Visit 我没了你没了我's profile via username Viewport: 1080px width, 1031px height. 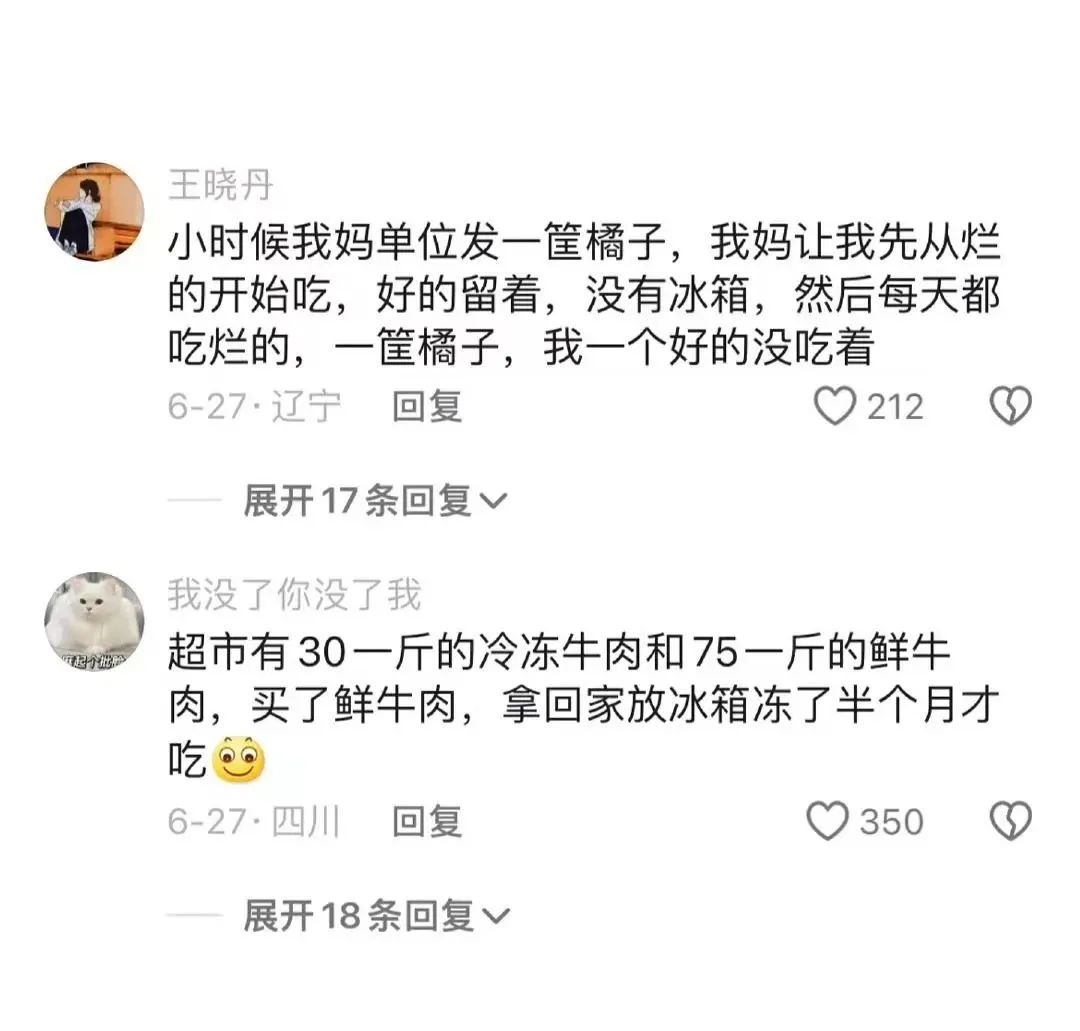[x=293, y=595]
